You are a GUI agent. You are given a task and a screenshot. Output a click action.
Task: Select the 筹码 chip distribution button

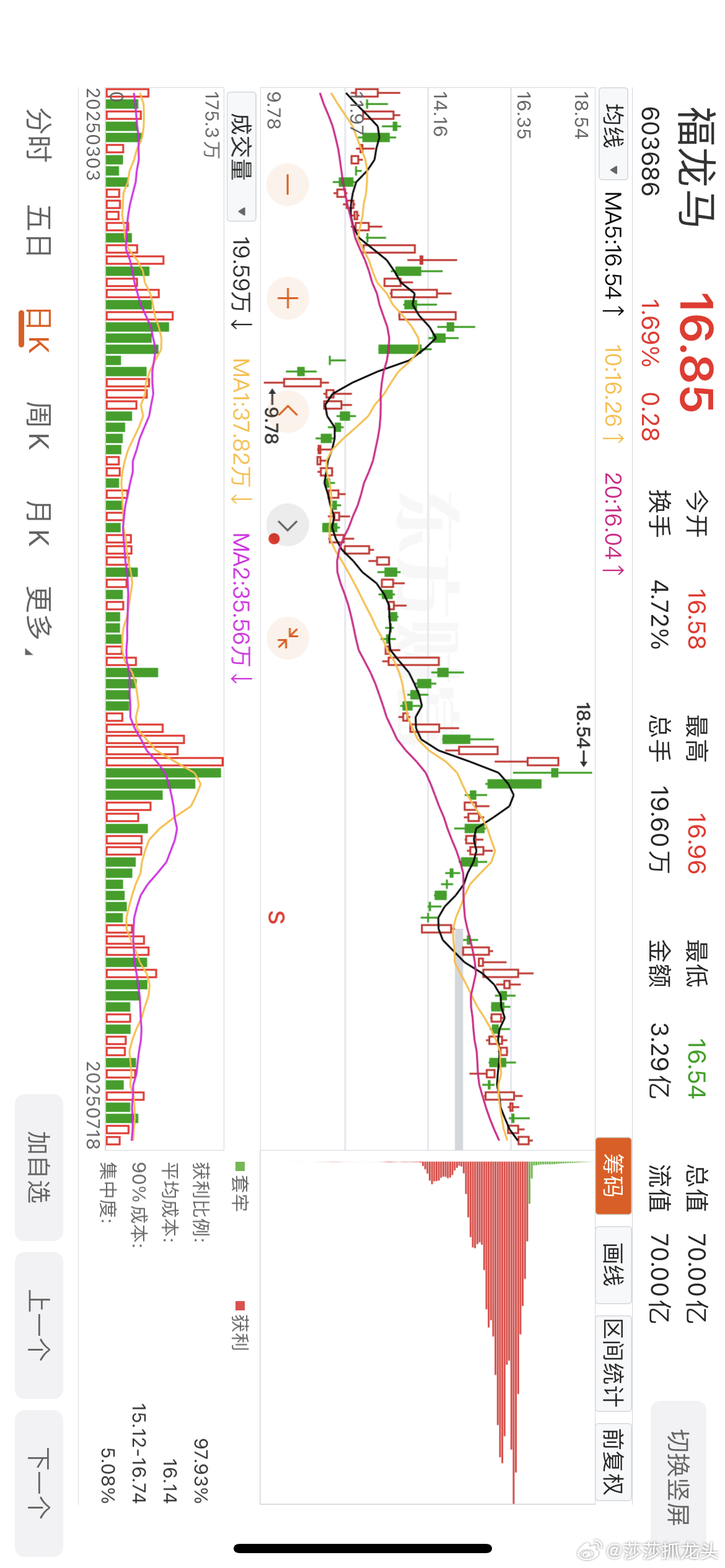[x=613, y=1176]
